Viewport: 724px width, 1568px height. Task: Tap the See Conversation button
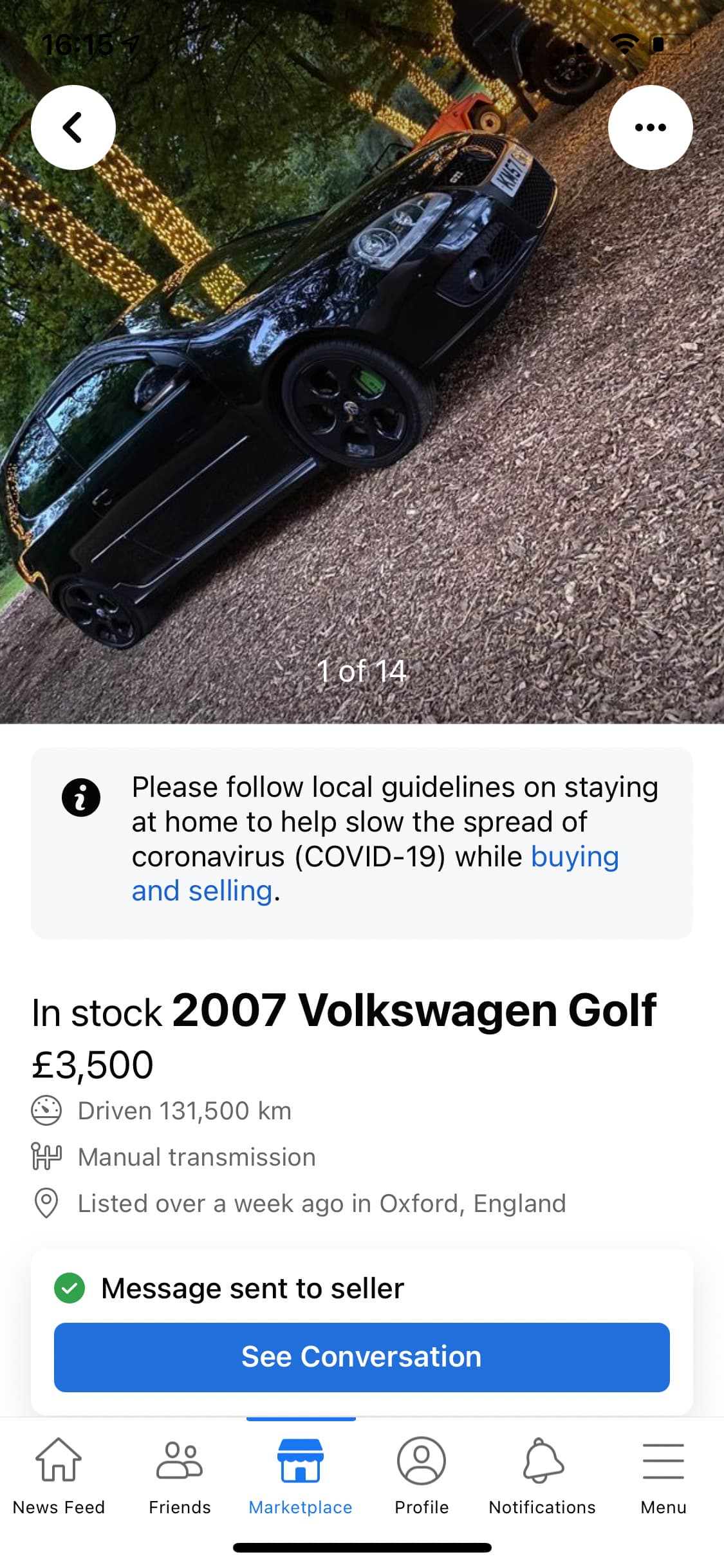tap(362, 1357)
